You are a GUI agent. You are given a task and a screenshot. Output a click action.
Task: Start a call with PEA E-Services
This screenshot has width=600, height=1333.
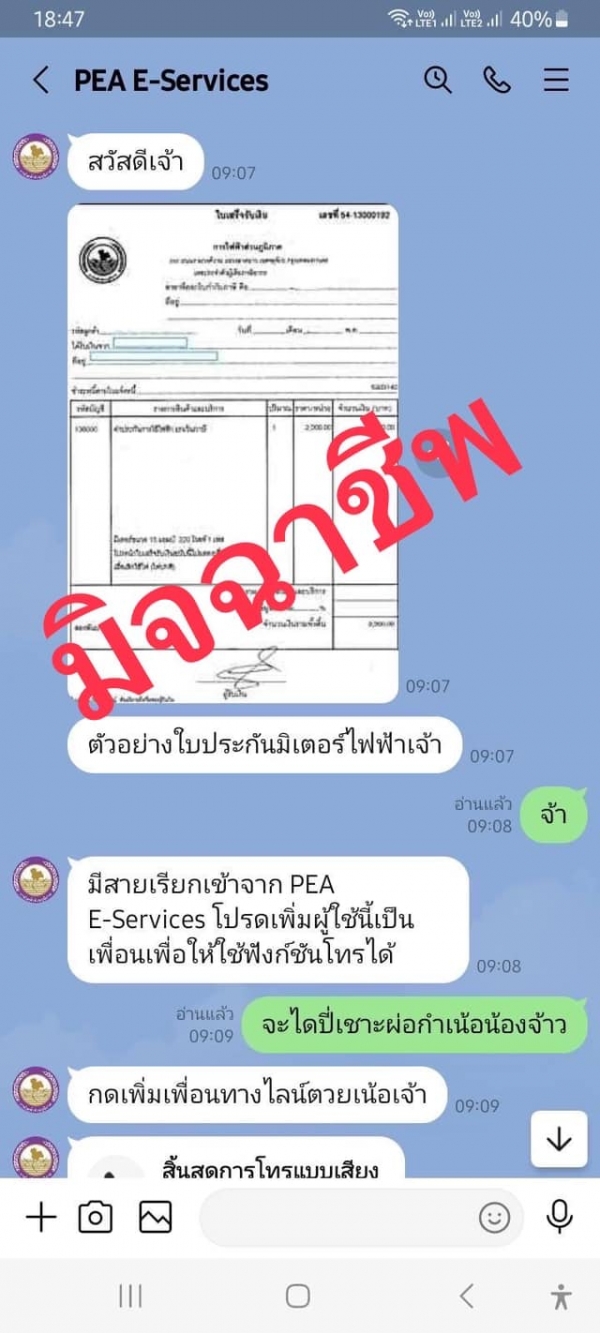tap(497, 80)
